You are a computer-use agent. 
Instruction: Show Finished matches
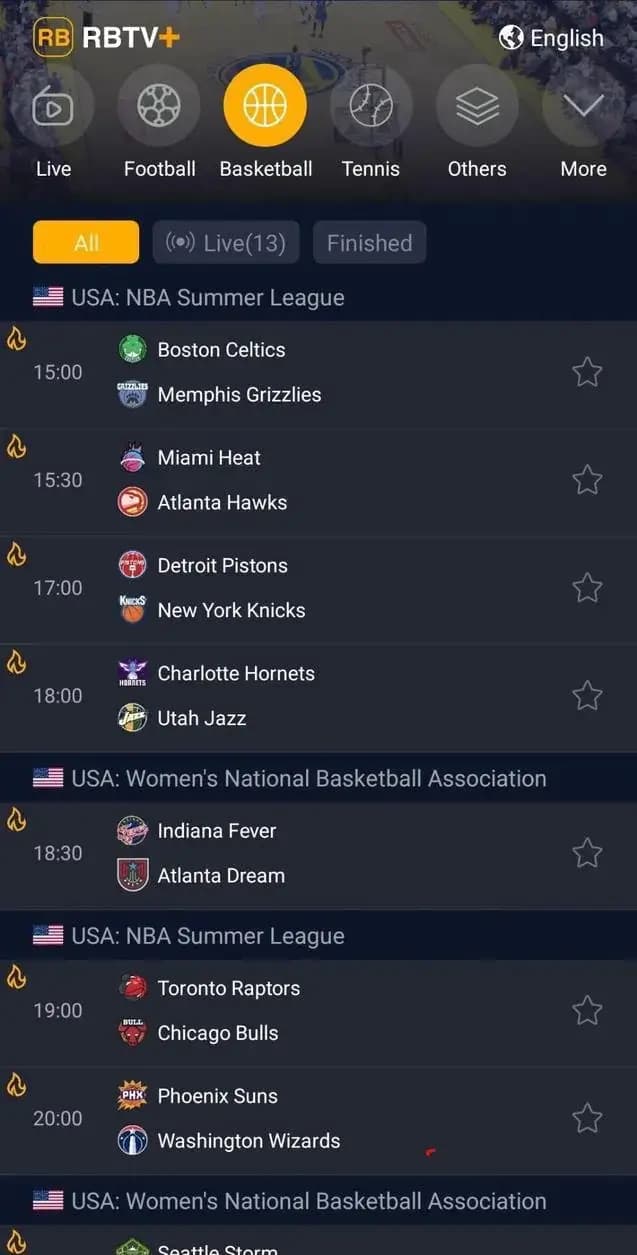(369, 242)
